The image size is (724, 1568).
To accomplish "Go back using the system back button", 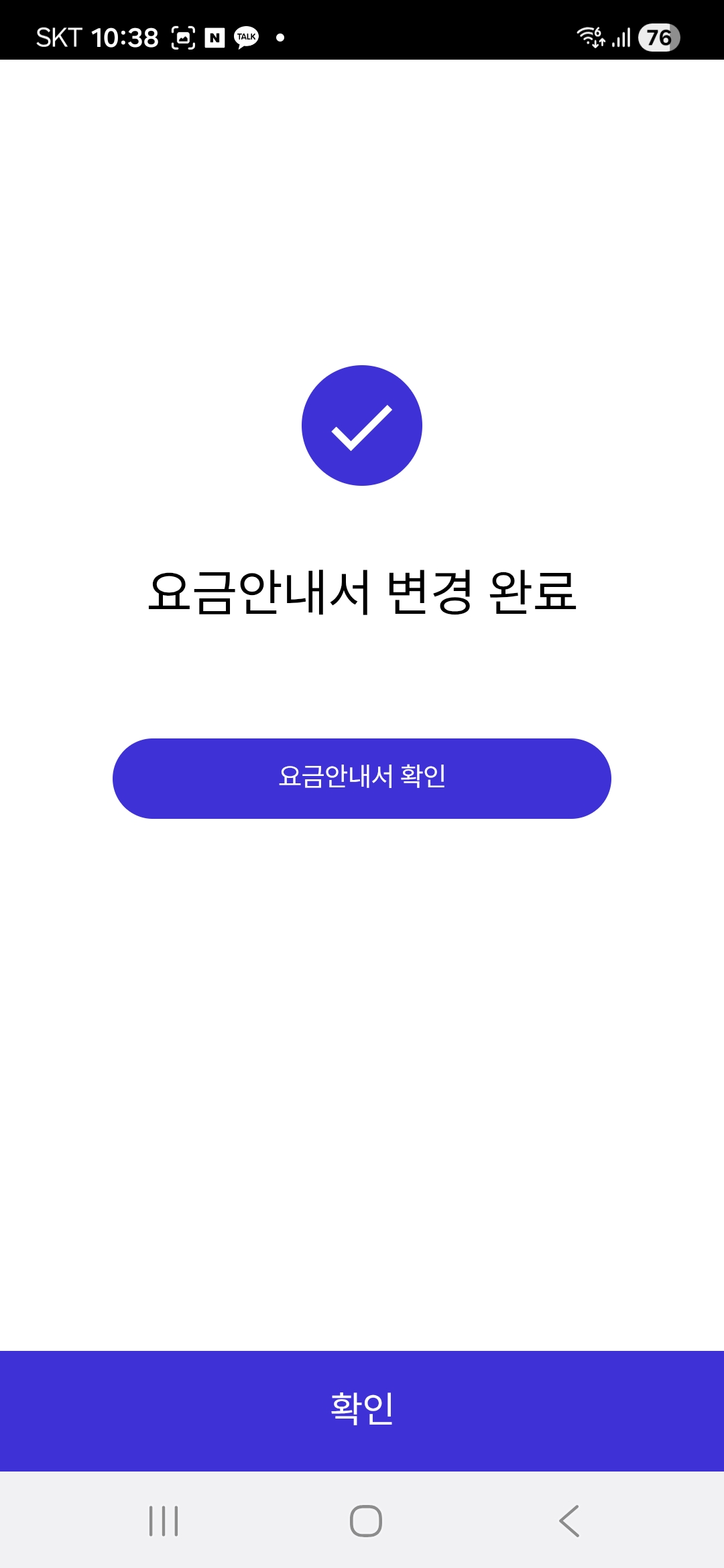I will pyautogui.click(x=569, y=1520).
